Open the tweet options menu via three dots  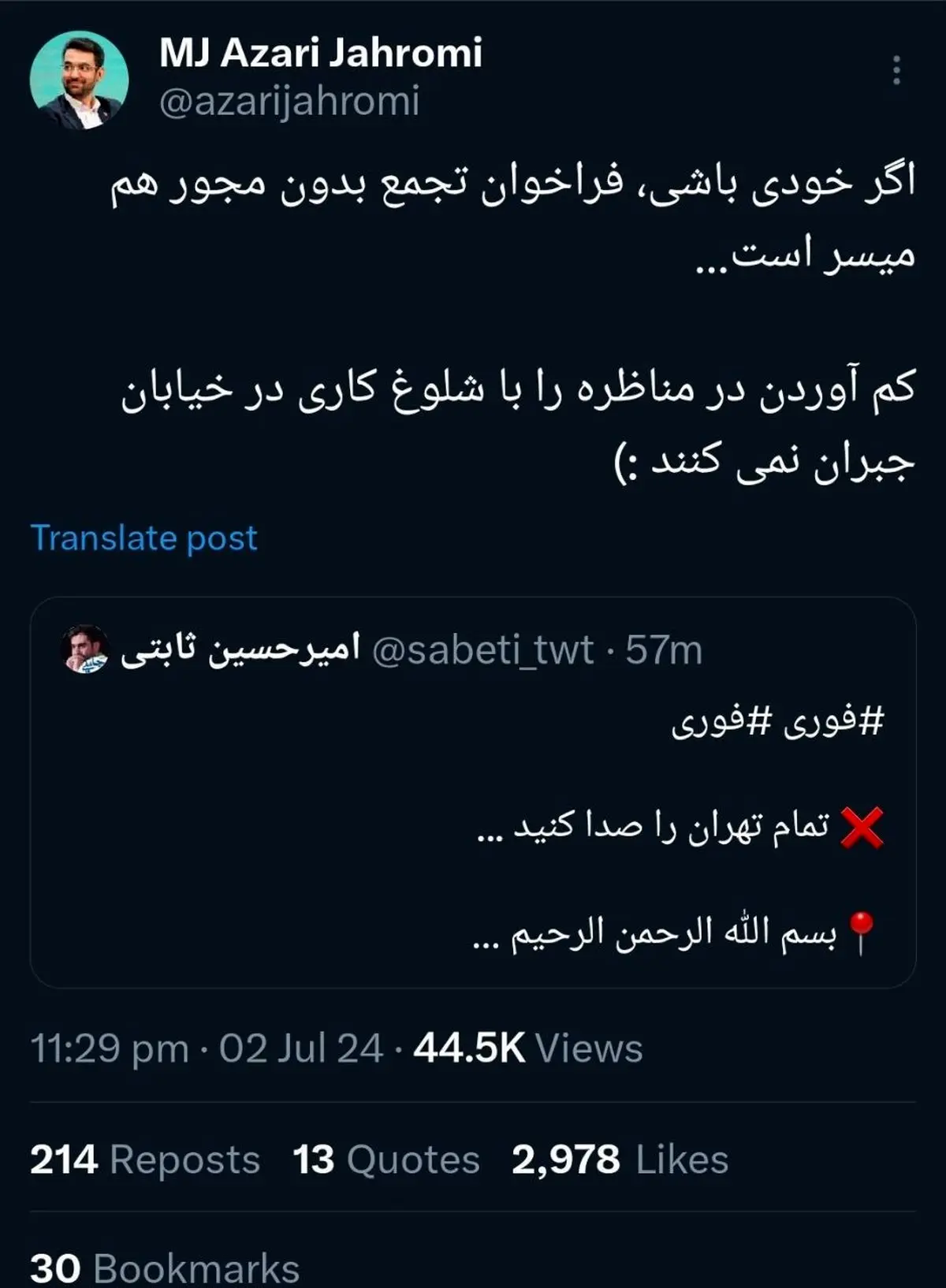coord(897,69)
